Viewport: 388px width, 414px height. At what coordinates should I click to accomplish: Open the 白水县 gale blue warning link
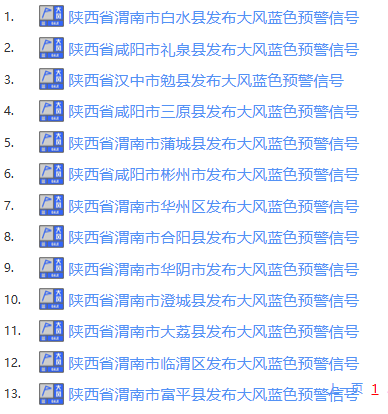click(x=214, y=17)
